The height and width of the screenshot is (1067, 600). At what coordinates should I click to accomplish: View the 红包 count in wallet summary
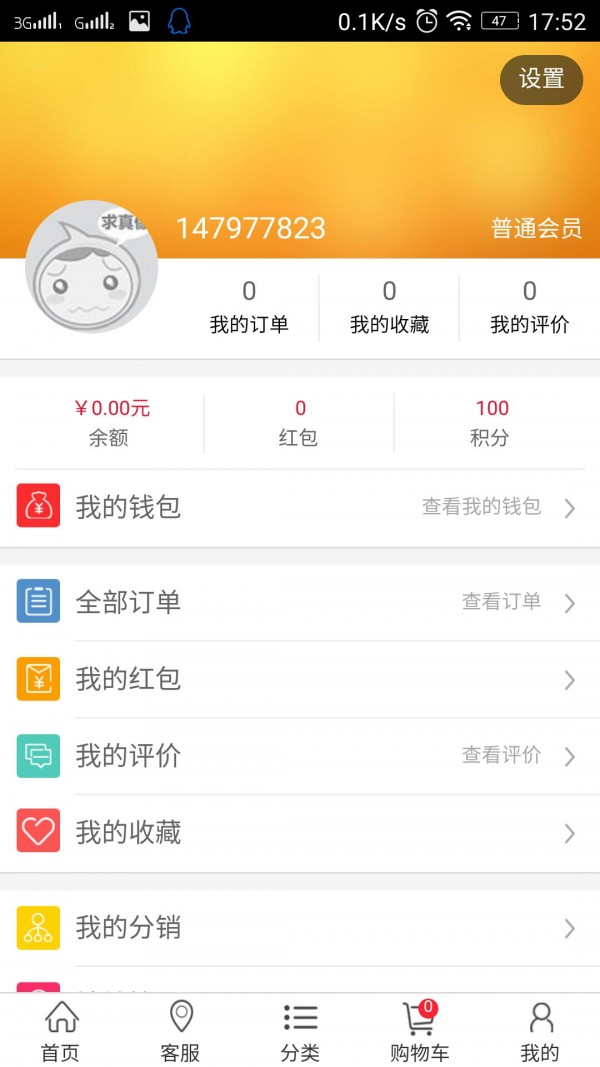click(x=299, y=422)
